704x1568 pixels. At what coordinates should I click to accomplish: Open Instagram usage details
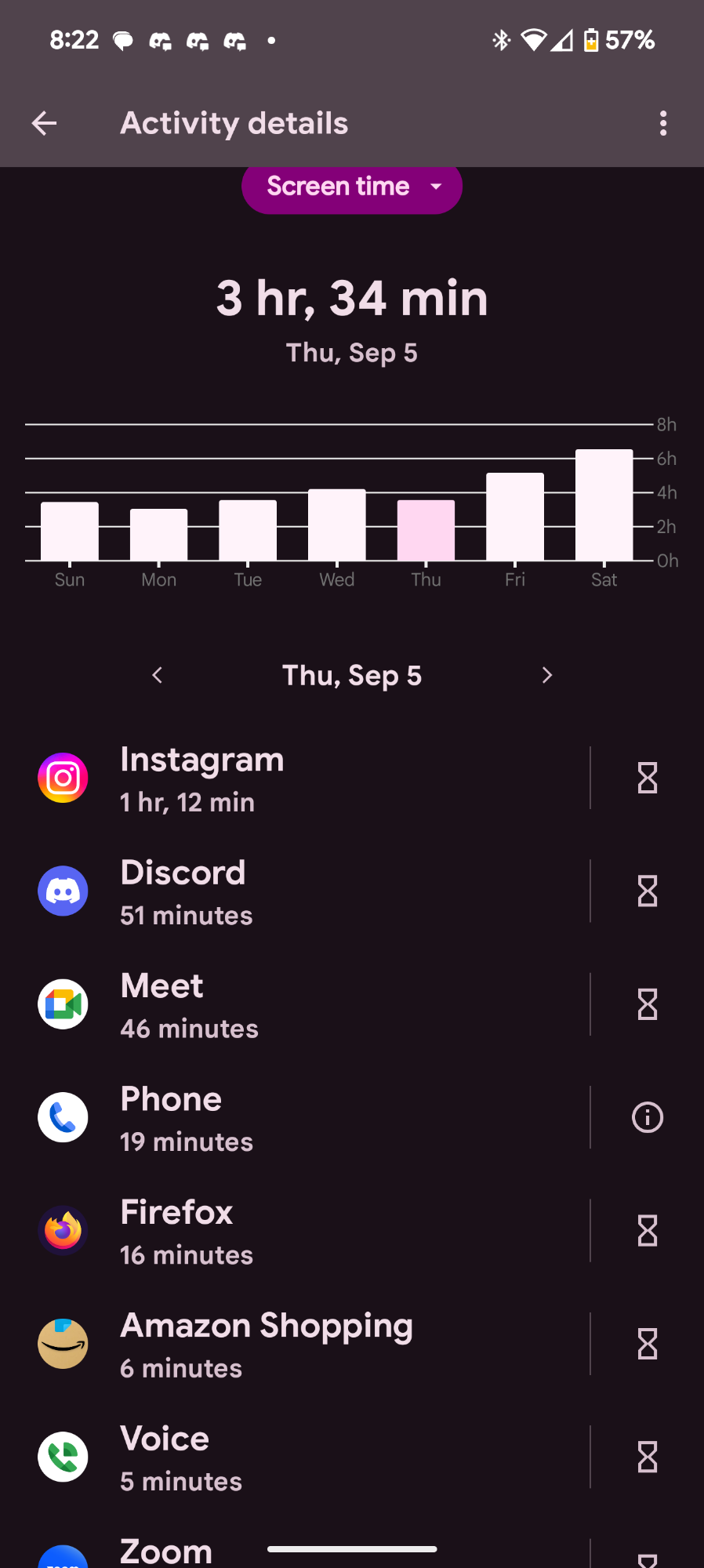[314, 779]
